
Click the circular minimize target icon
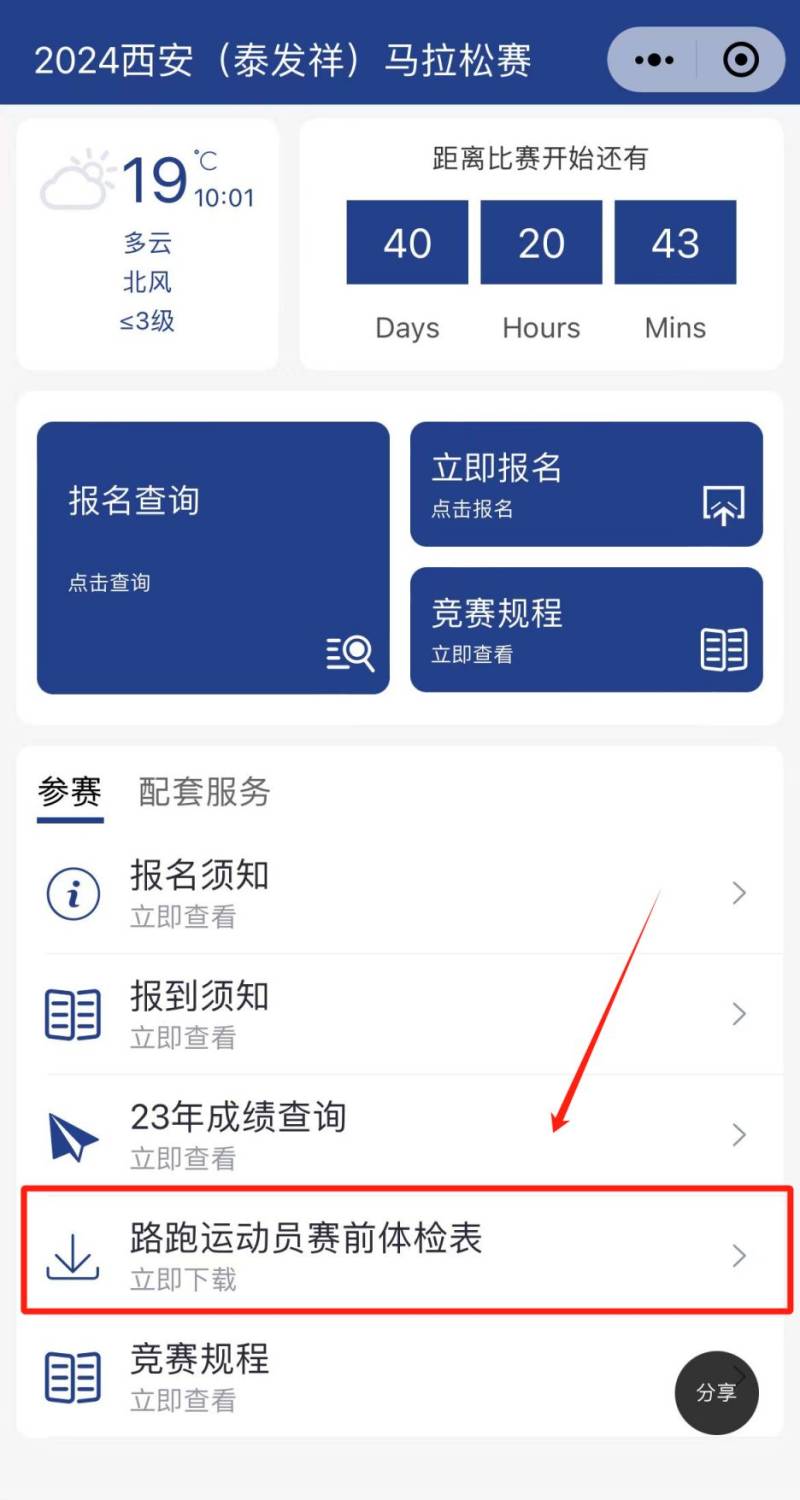click(741, 60)
